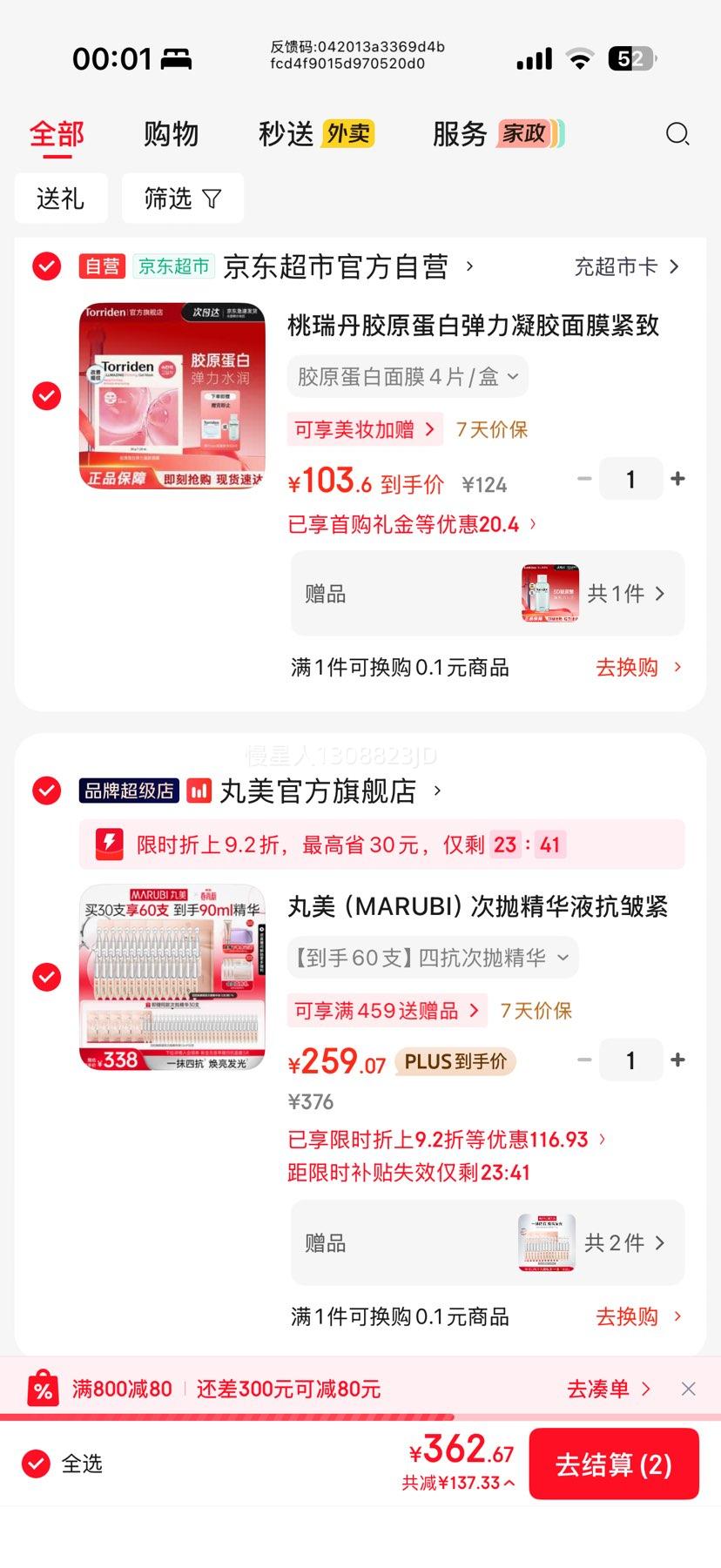
Task: Open search with the magnifier icon
Action: [677, 134]
